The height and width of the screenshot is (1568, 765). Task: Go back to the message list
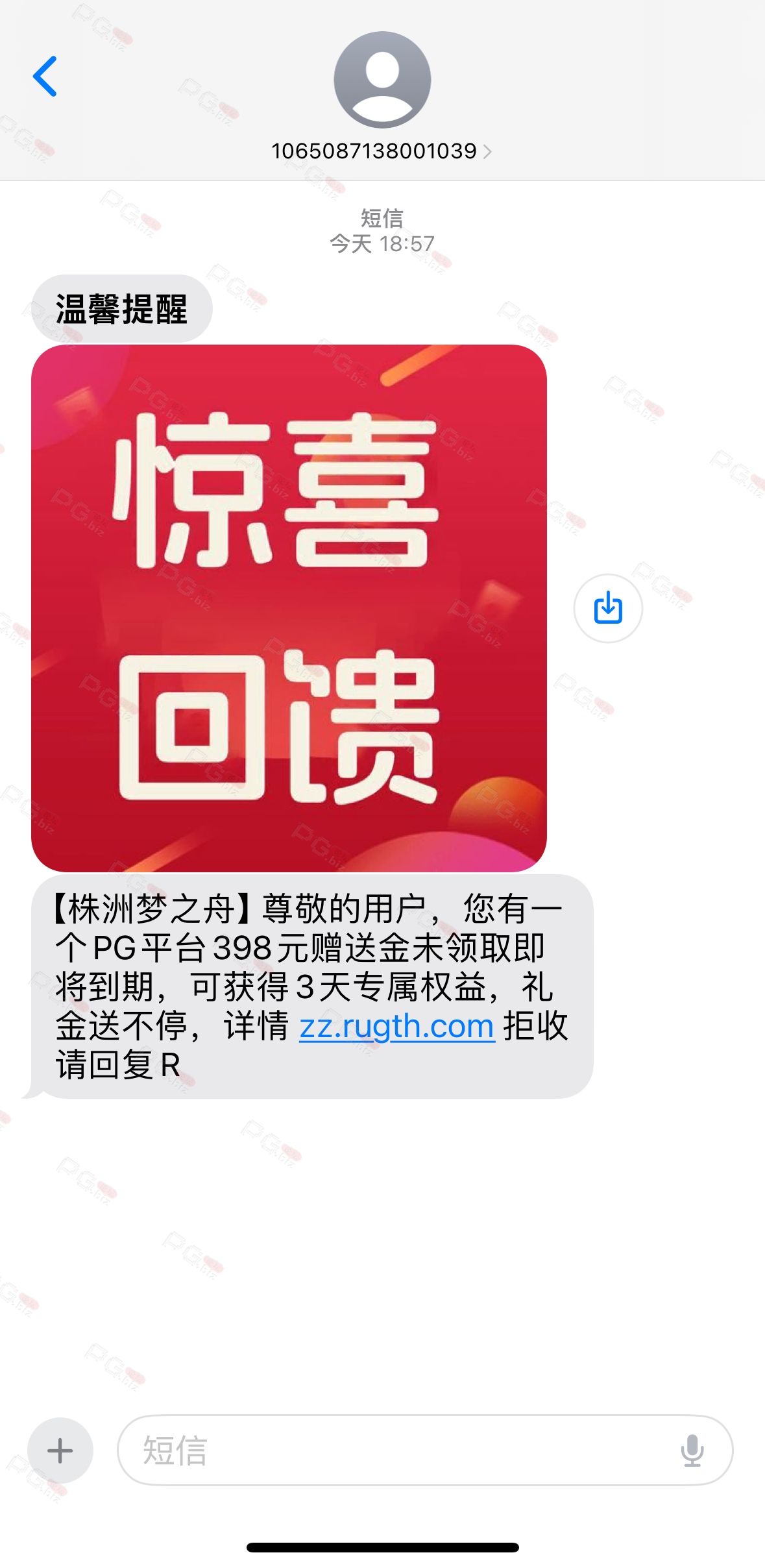45,76
